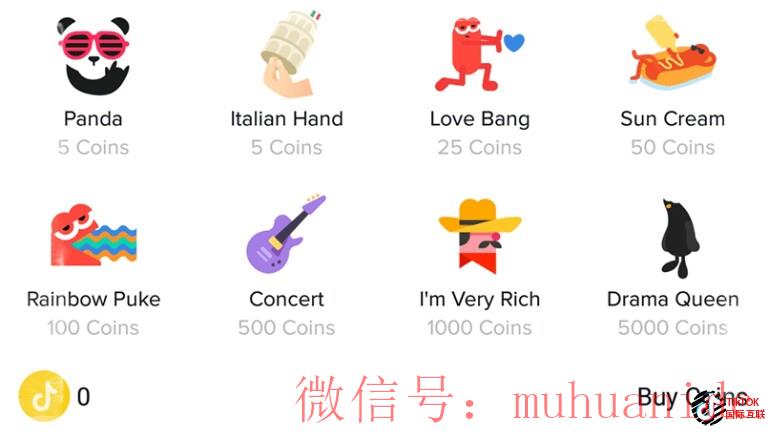The image size is (768, 439).
Task: Select the Panda gift
Action: point(93,58)
